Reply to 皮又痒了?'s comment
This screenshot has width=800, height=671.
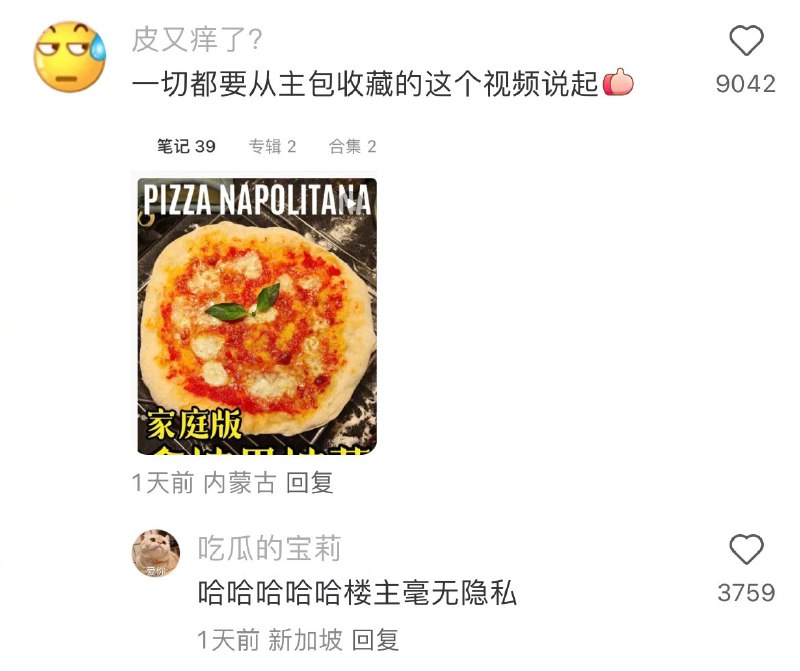tap(309, 483)
